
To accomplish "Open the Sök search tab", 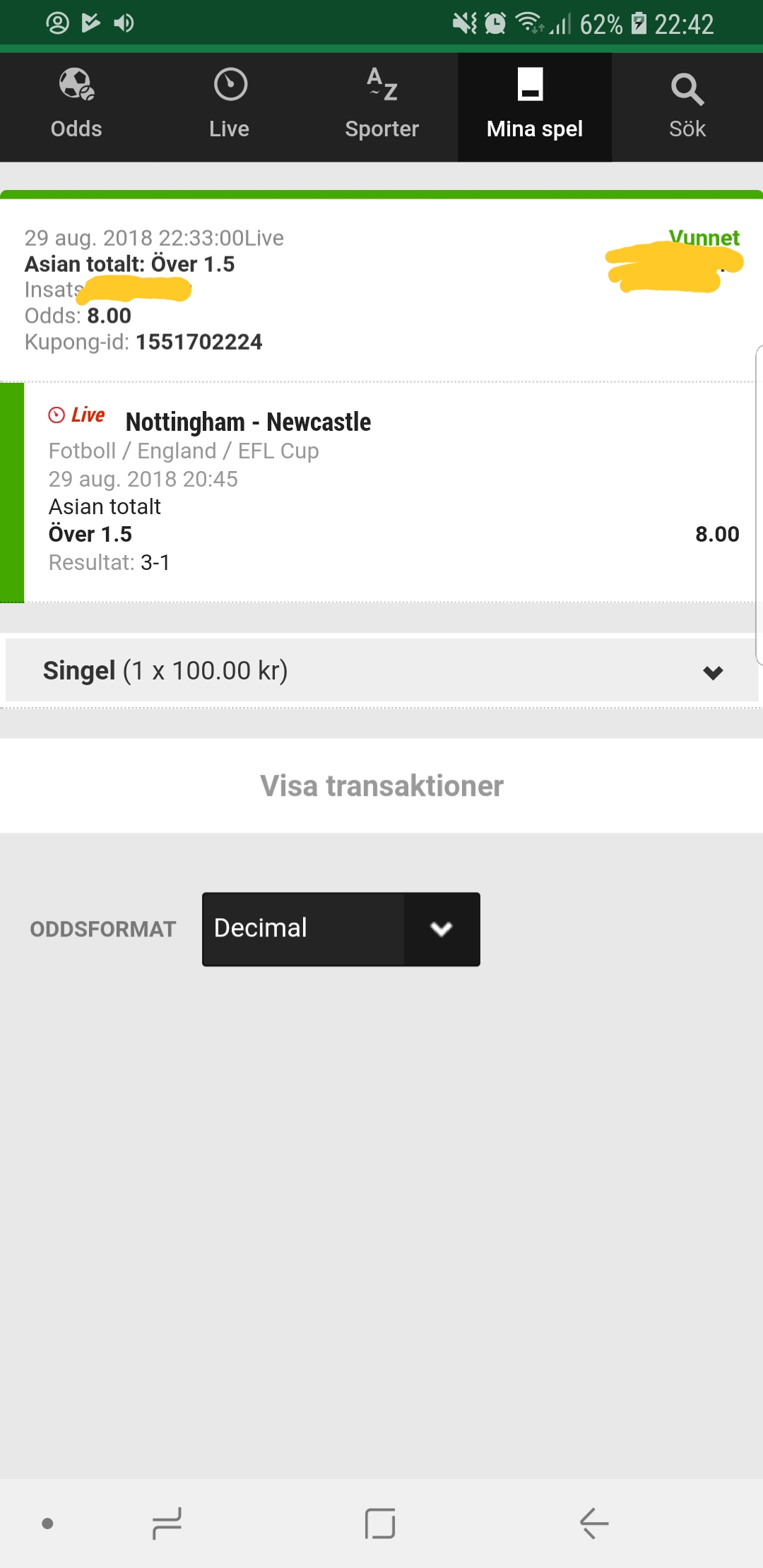I will coord(687,107).
